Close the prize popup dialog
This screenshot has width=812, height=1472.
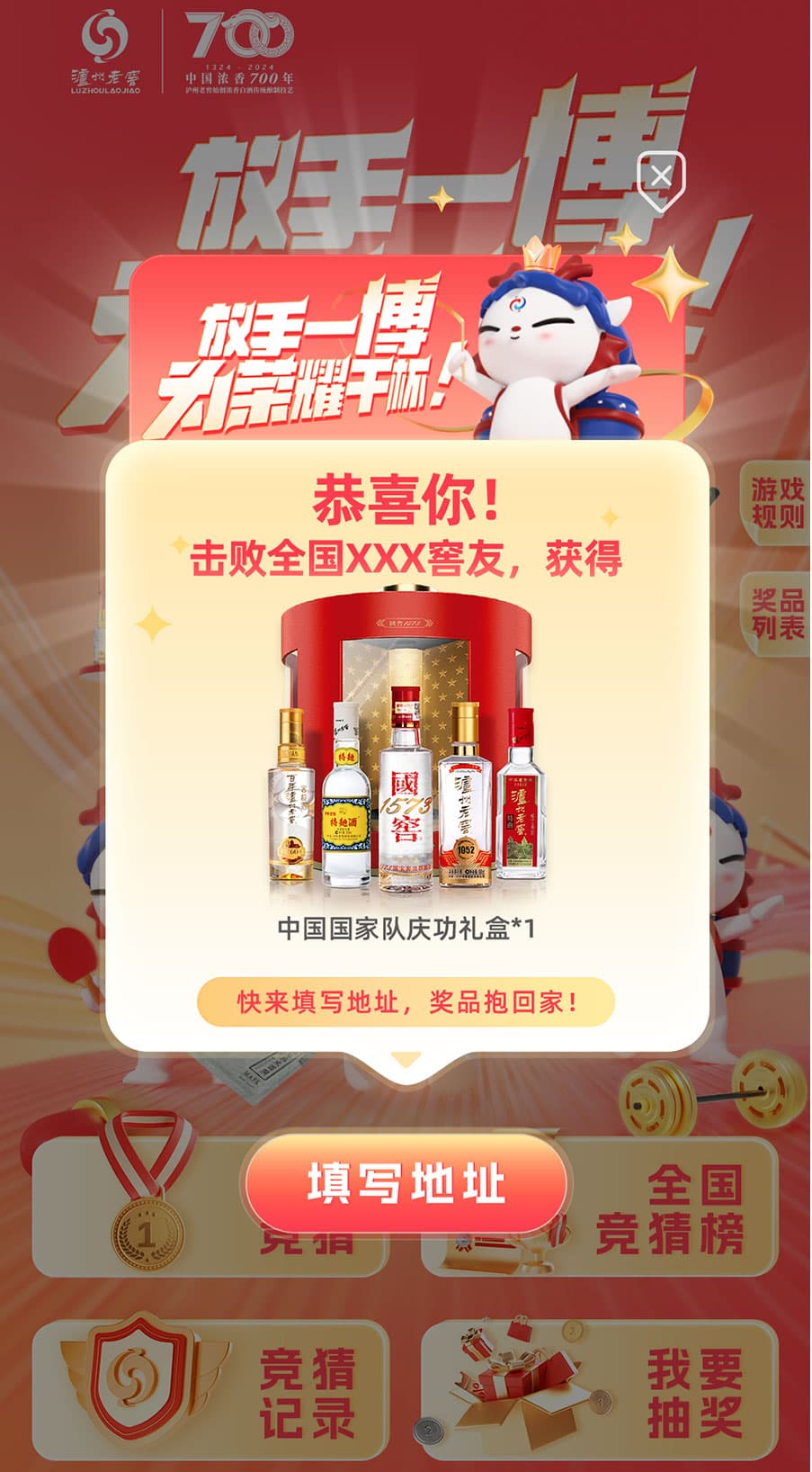[661, 177]
